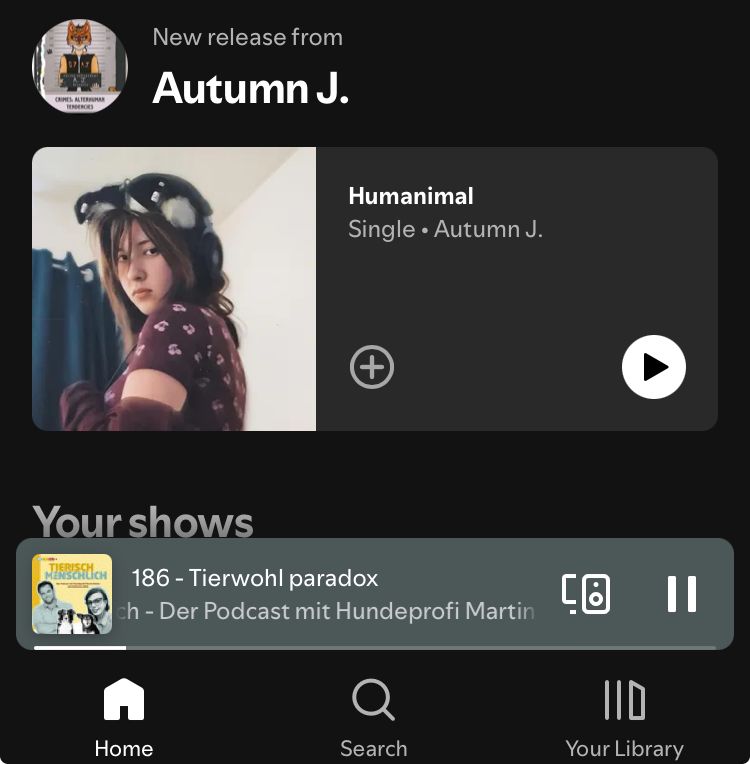Open the connect to device picker
Image resolution: width=750 pixels, height=764 pixels.
(586, 594)
